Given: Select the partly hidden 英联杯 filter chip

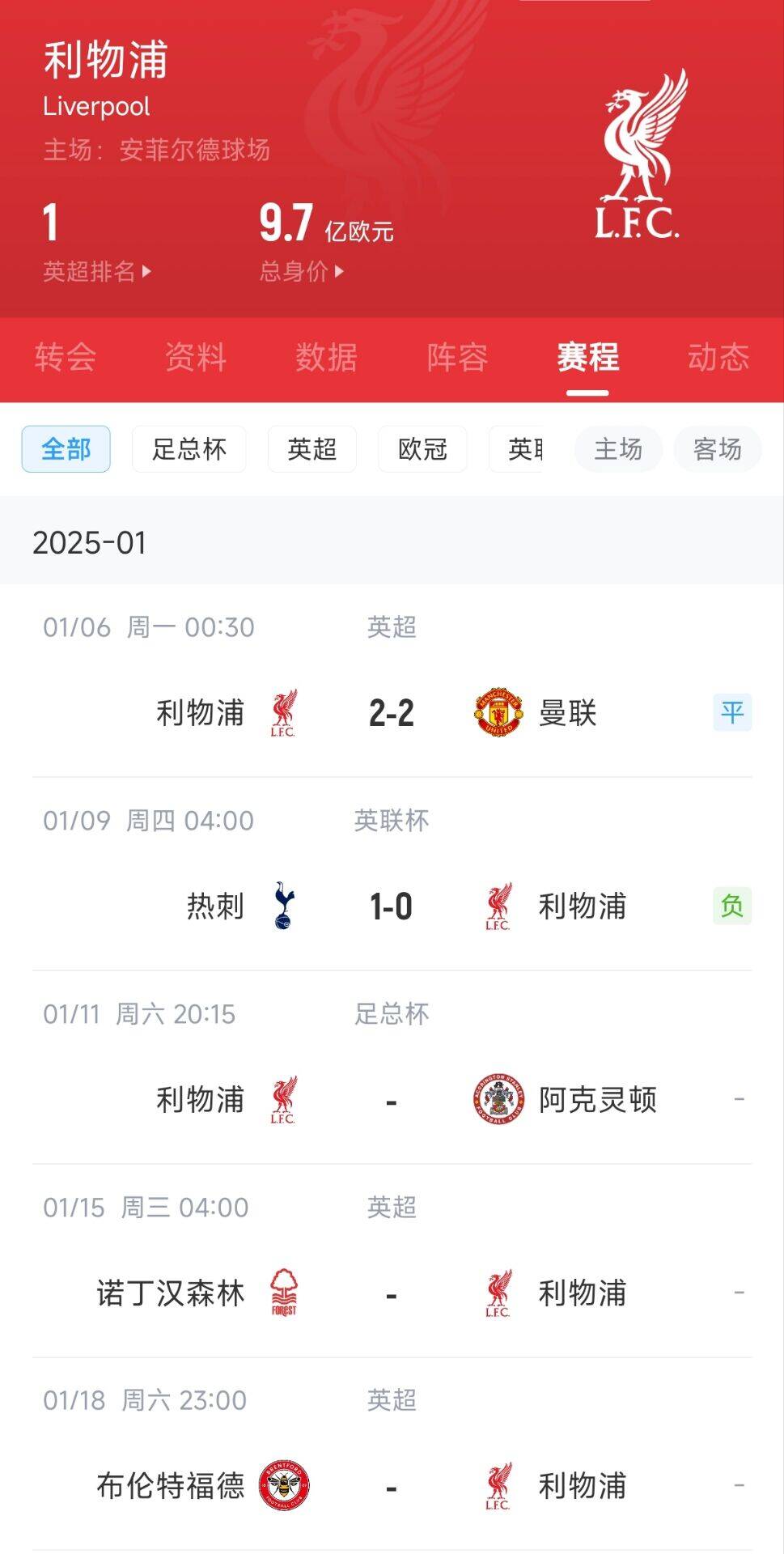Looking at the screenshot, I should pyautogui.click(x=519, y=449).
